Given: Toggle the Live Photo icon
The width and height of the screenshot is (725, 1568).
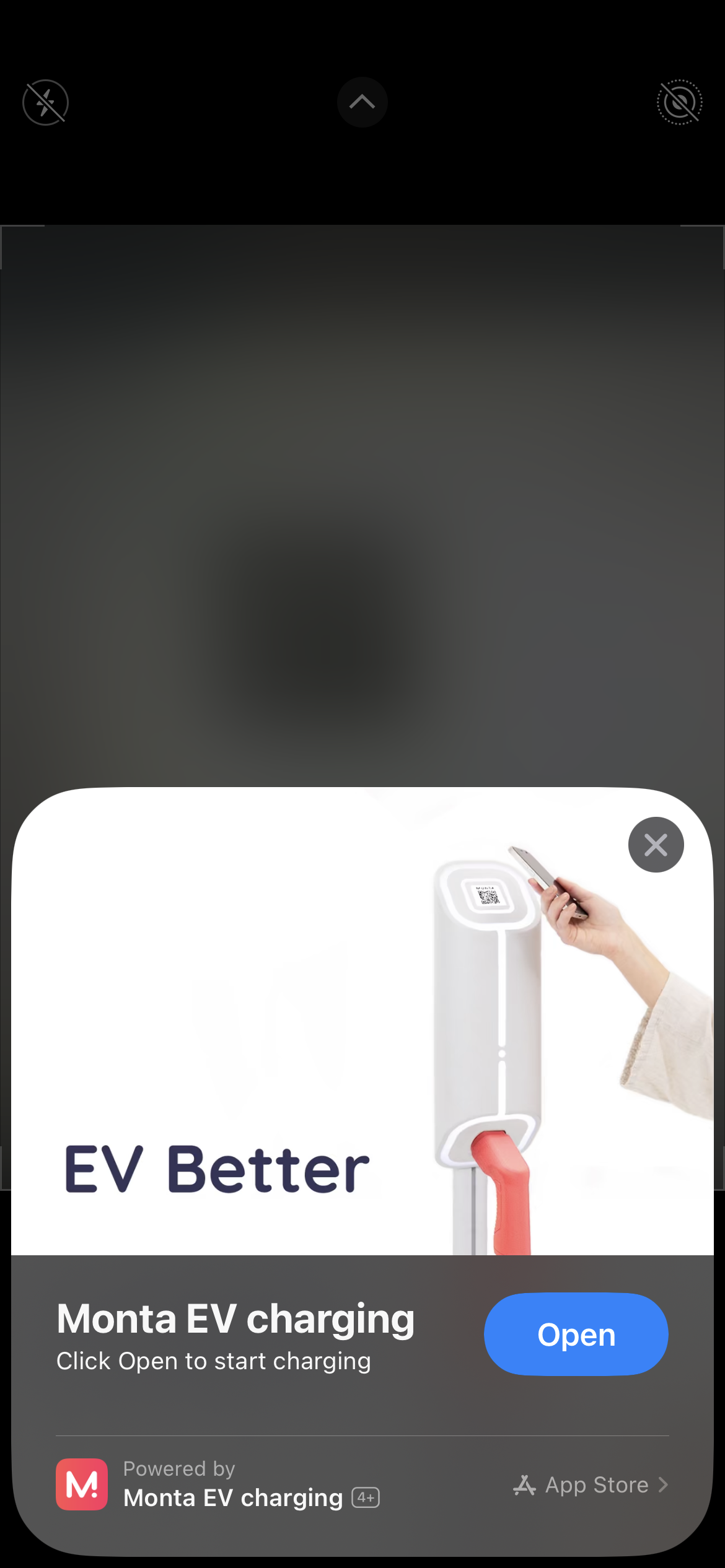Looking at the screenshot, I should click(x=679, y=102).
